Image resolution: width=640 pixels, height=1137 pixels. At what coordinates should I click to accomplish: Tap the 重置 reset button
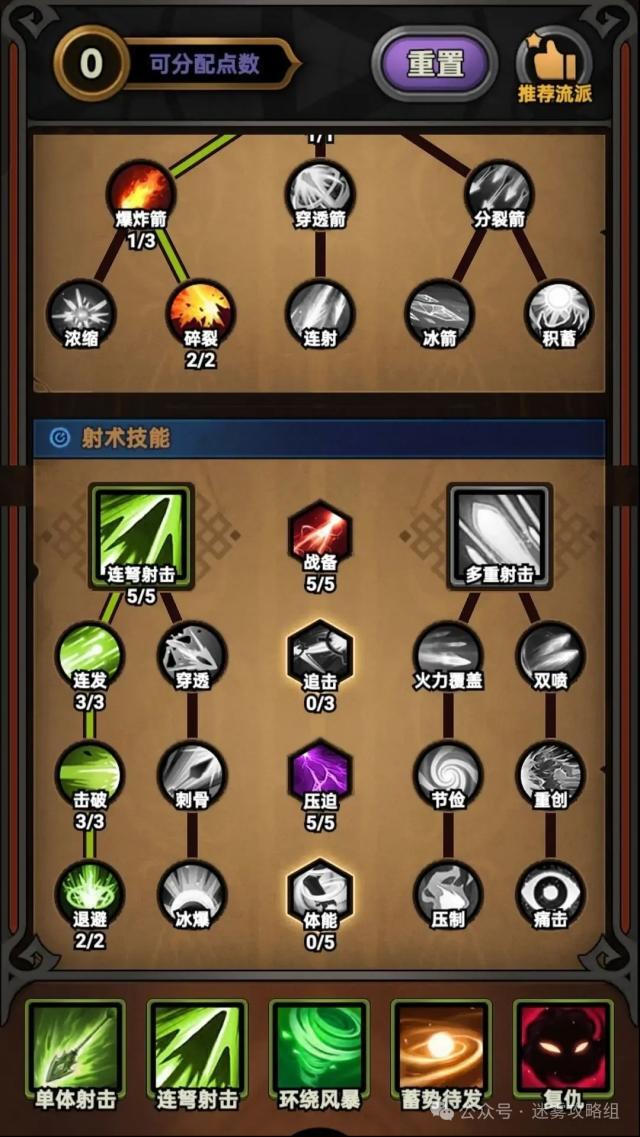[435, 63]
